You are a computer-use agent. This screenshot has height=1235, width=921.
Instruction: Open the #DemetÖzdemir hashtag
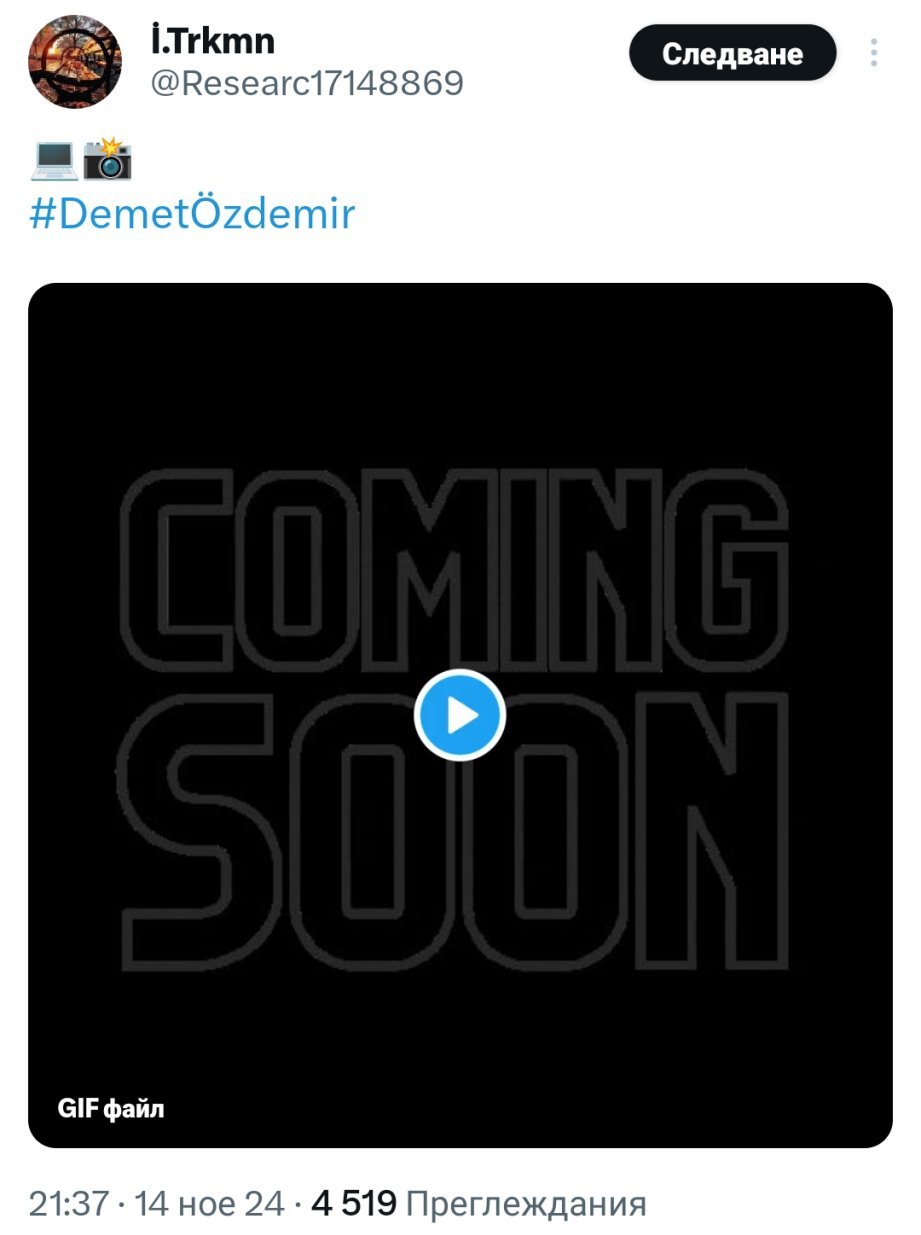click(192, 215)
